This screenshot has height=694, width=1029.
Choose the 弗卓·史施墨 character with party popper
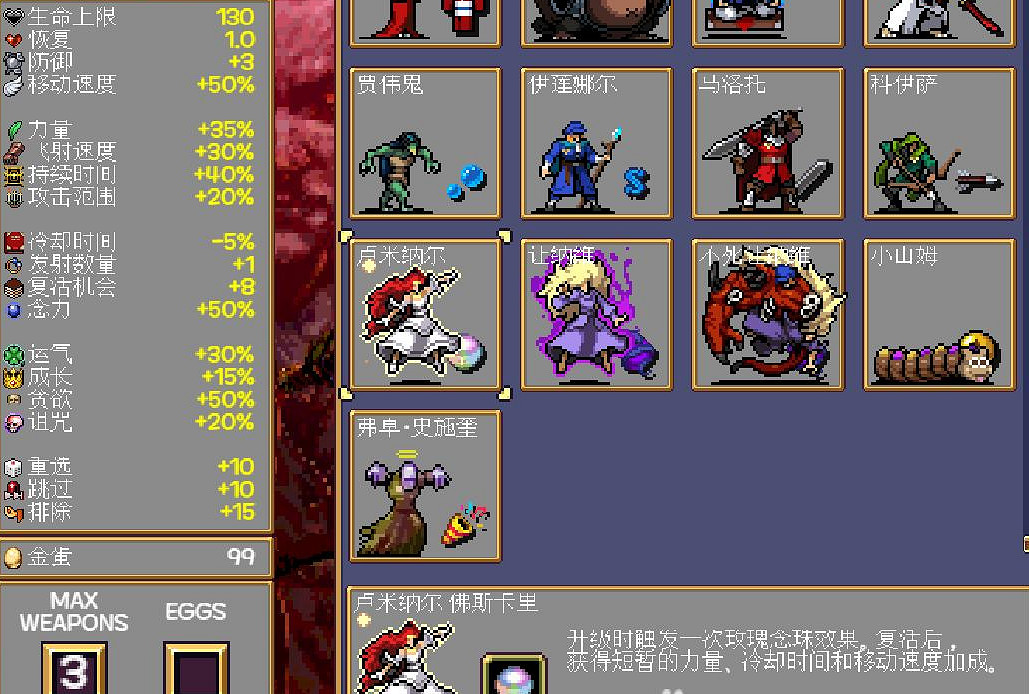[425, 485]
